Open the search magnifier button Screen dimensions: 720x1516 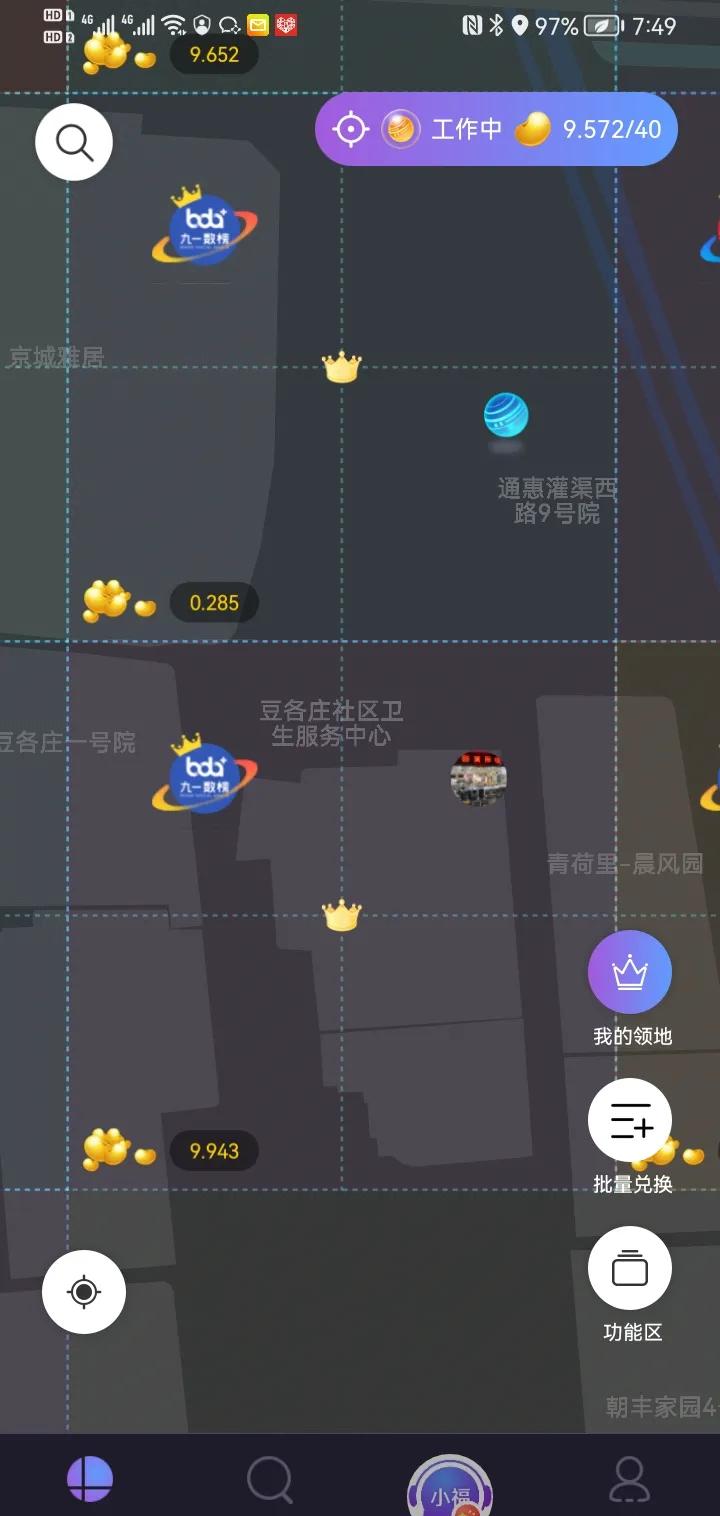74,143
